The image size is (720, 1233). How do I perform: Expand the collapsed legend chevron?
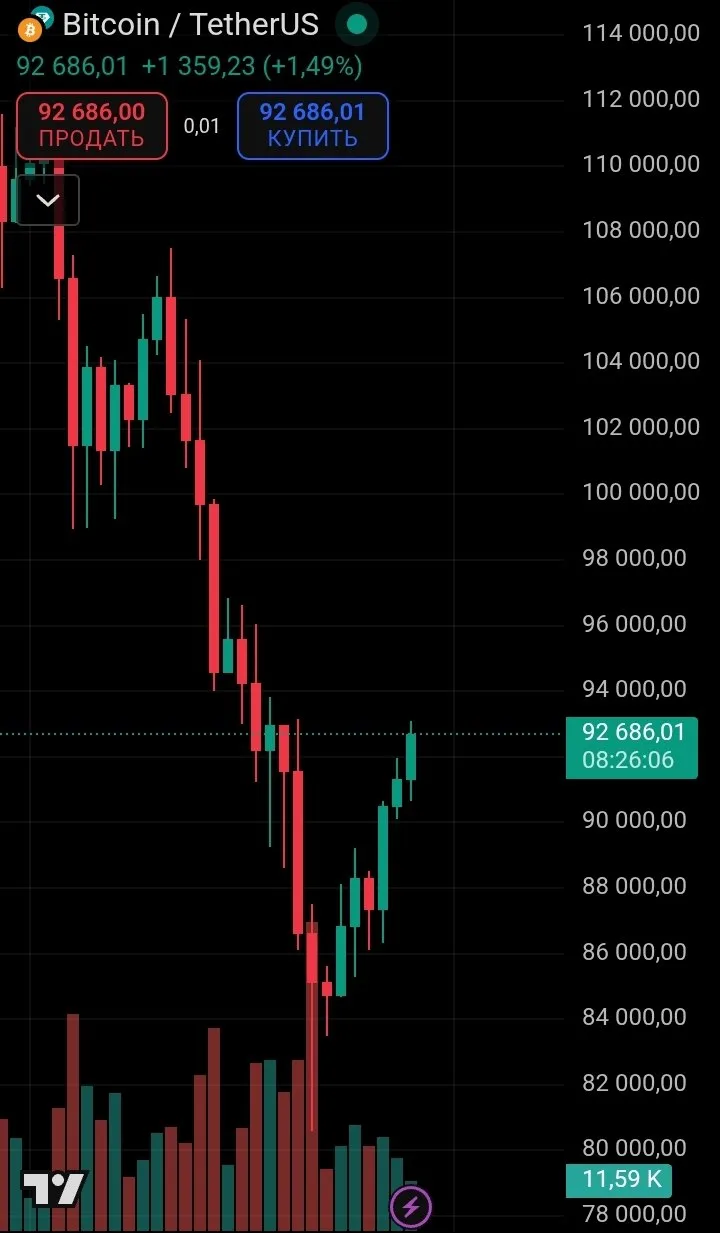[48, 200]
